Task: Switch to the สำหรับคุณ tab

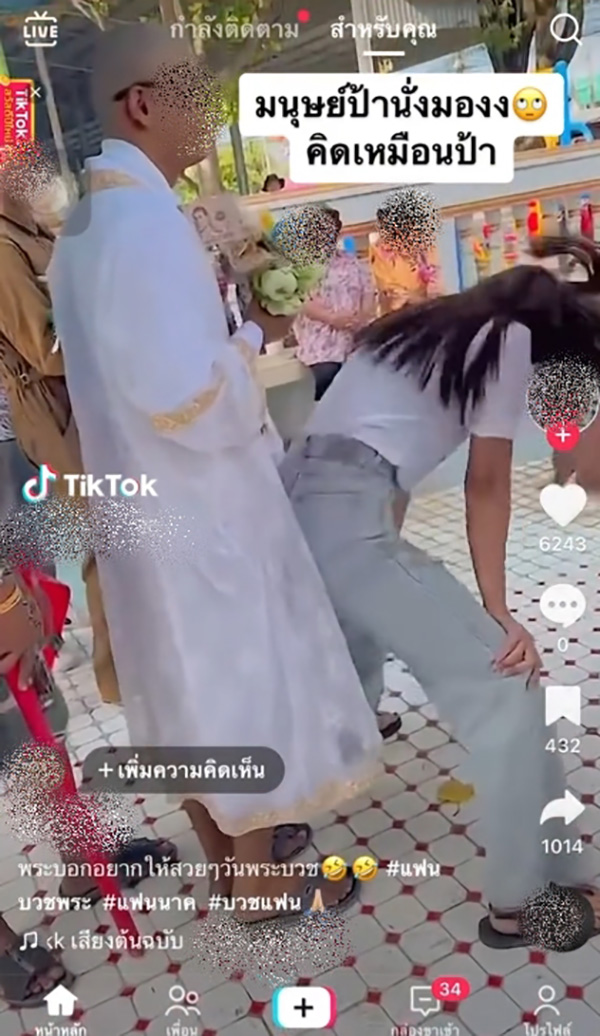Action: pyautogui.click(x=383, y=30)
